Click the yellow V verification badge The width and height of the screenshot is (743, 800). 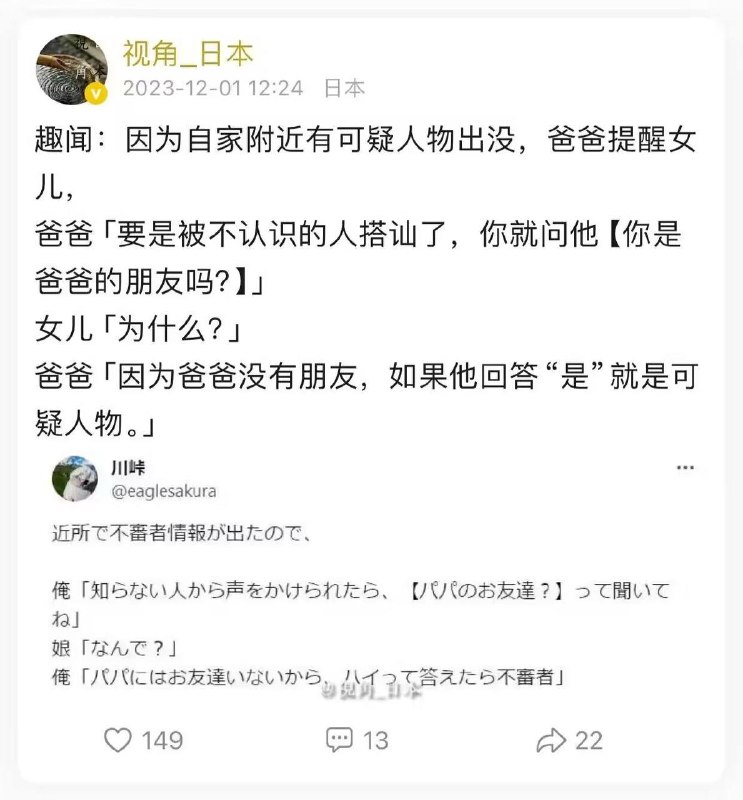coord(95,92)
